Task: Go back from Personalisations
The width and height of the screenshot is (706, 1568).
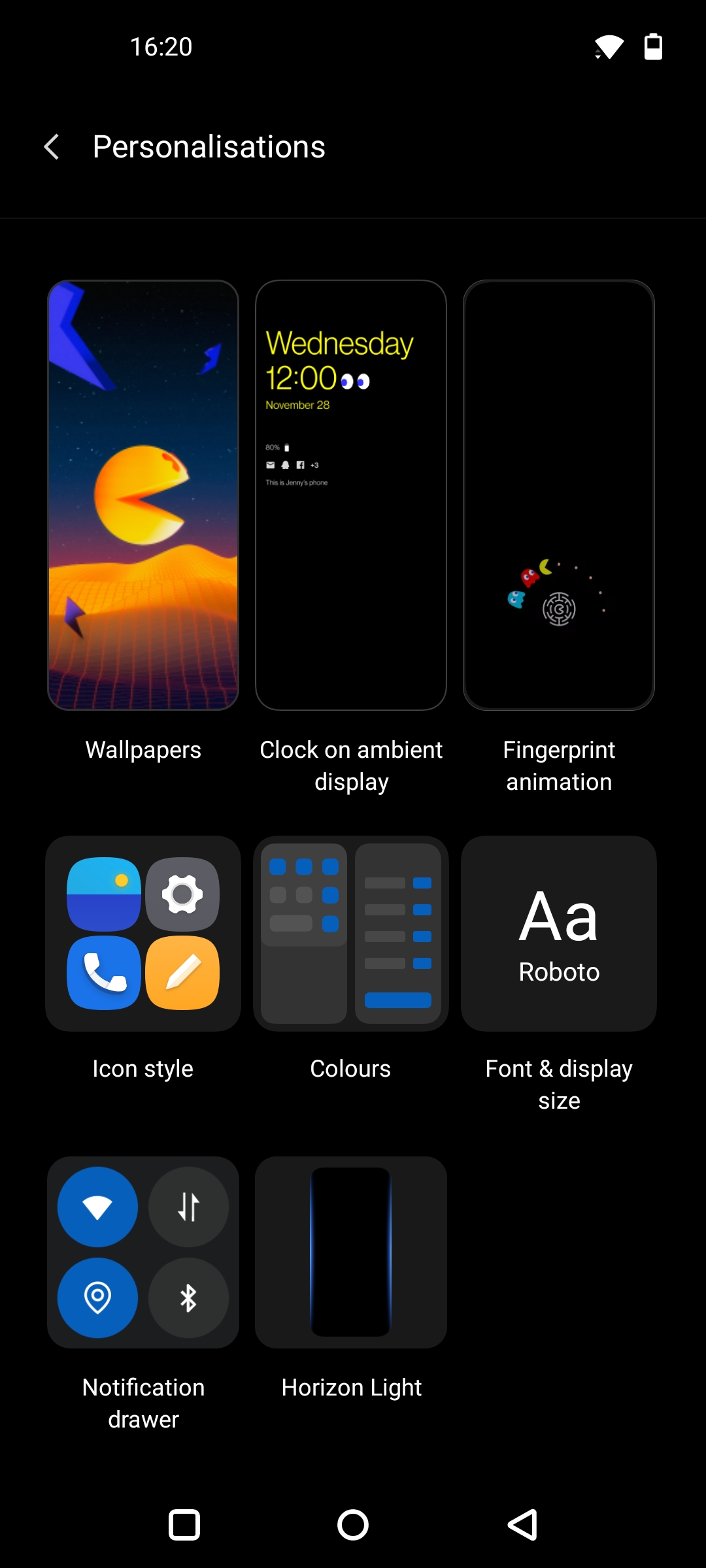Action: (52, 147)
